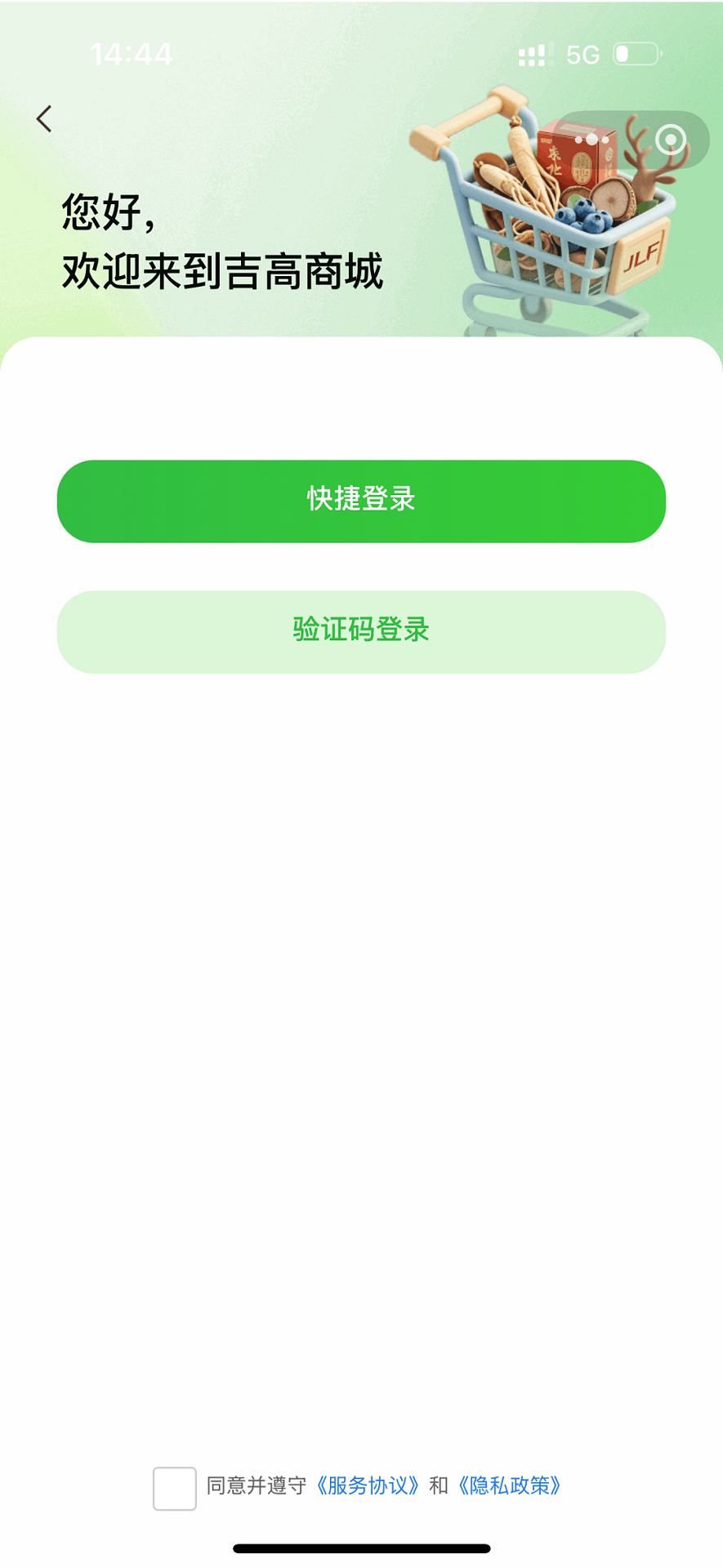This screenshot has width=723, height=1568.
Task: Open the mini-program more options menu (...)
Action: 591,140
